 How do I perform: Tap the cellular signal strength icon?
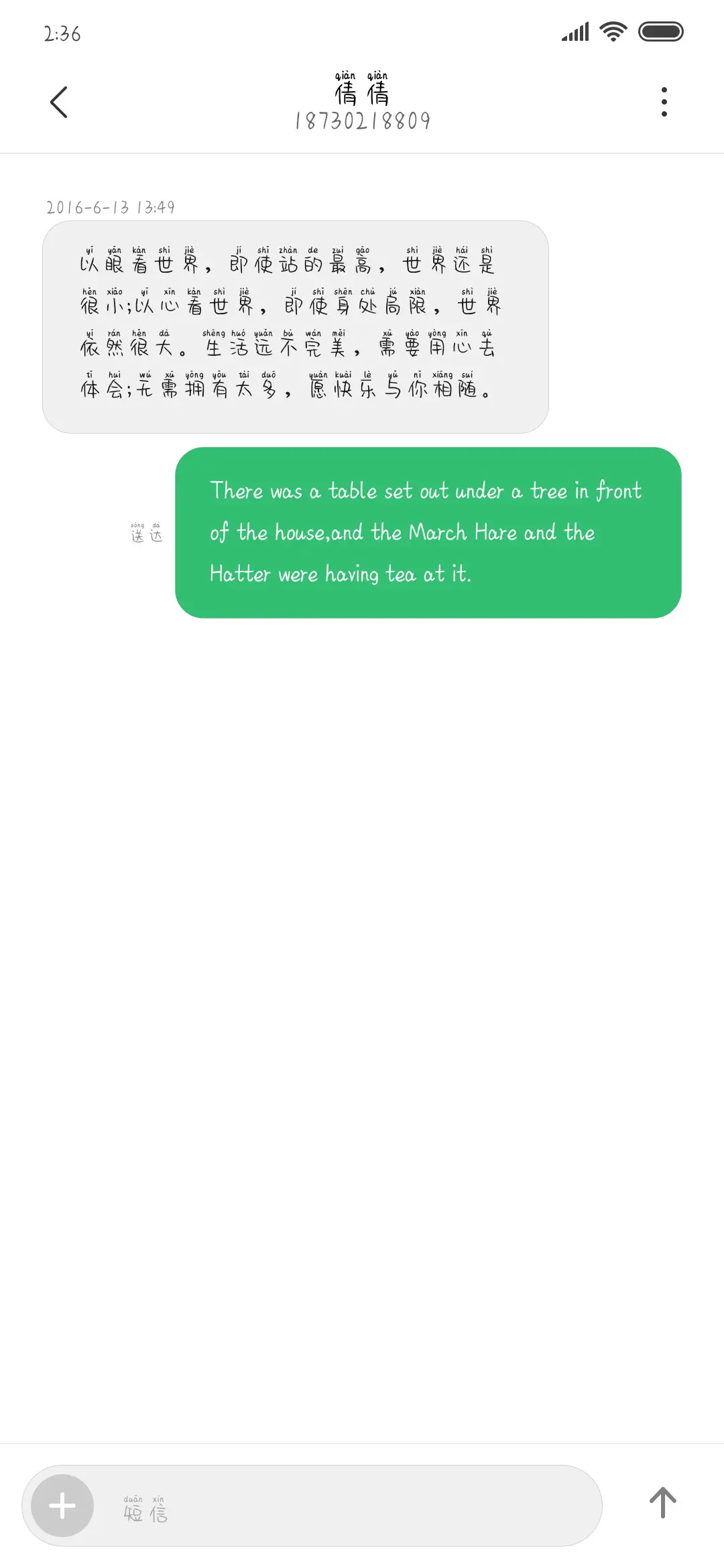(573, 31)
